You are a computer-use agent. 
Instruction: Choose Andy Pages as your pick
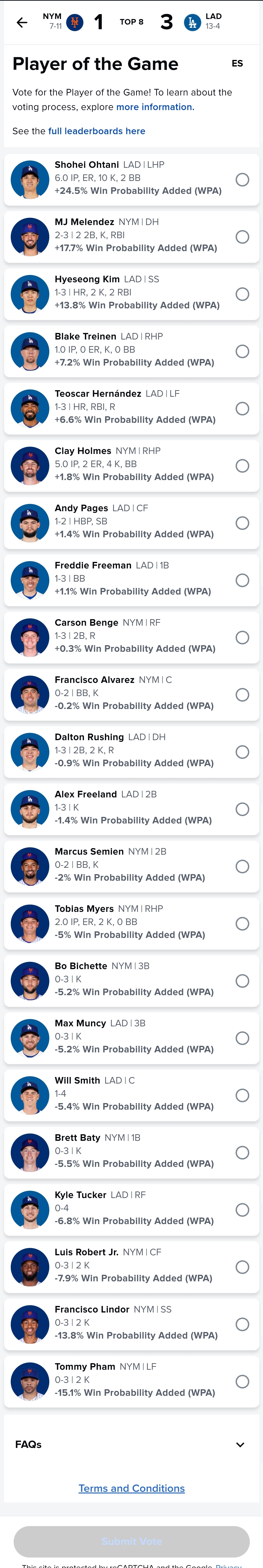click(242, 523)
